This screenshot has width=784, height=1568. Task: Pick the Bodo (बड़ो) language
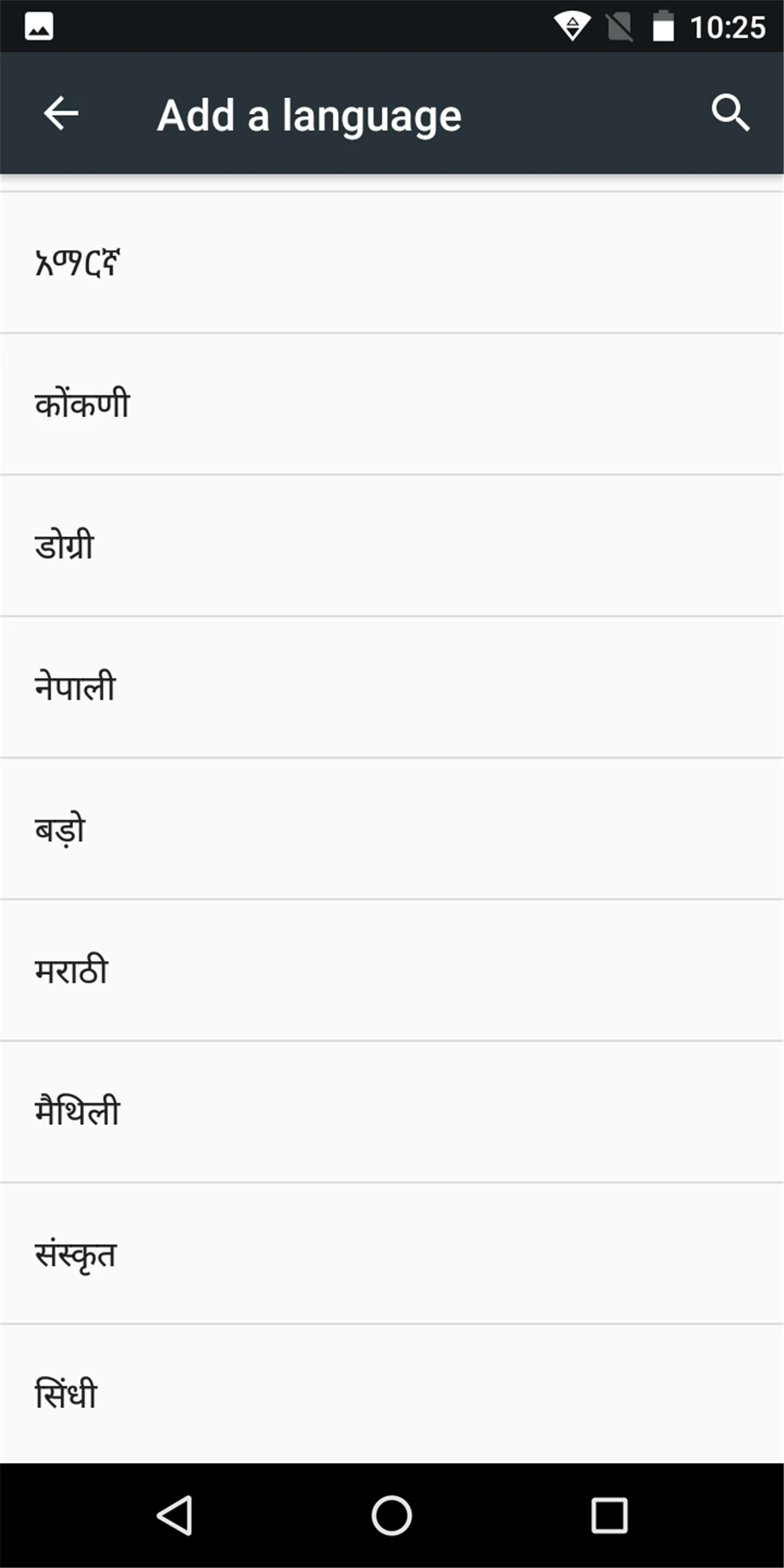(392, 829)
